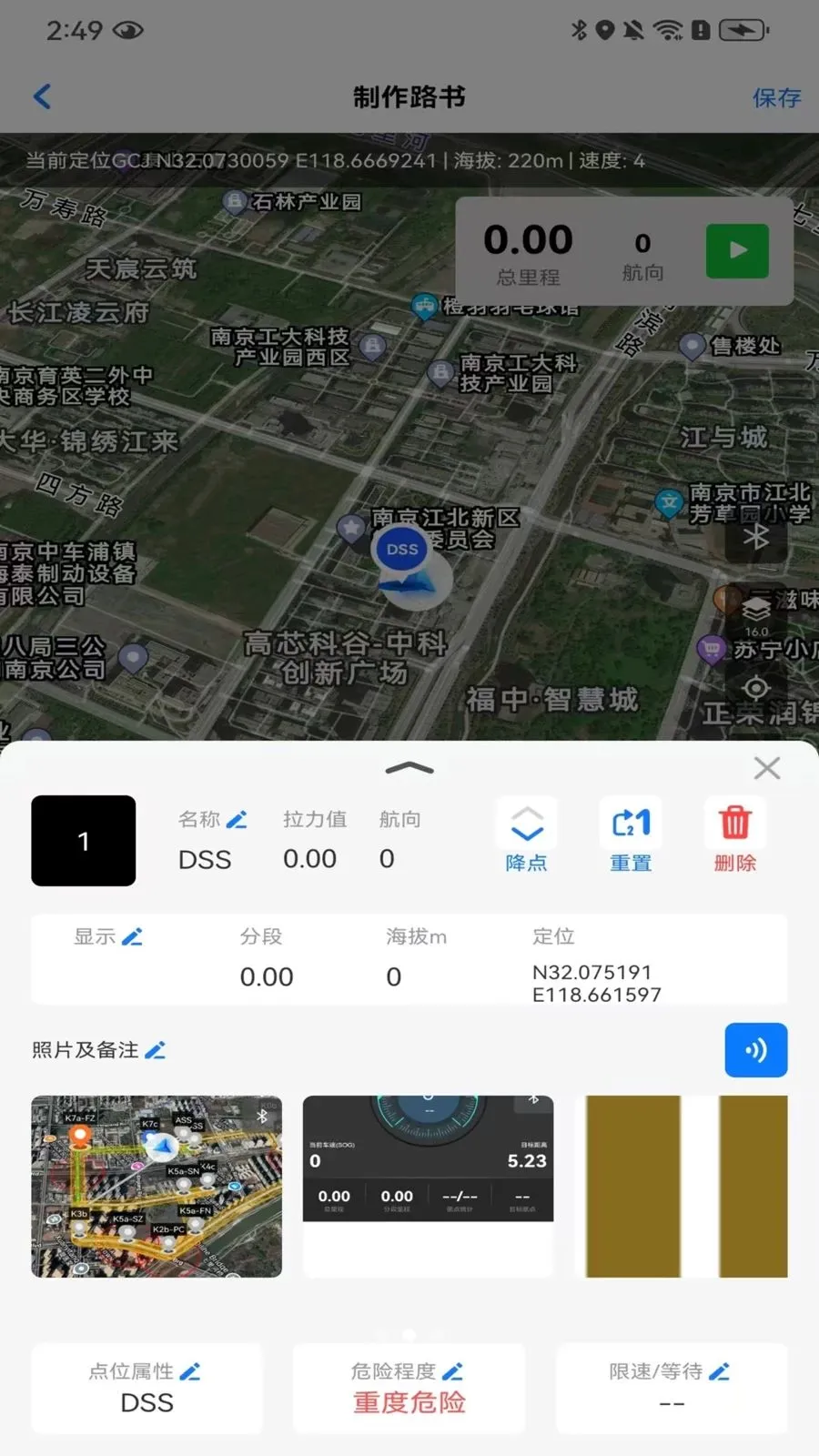Open the first map screenshot thumbnail
819x1456 pixels.
(x=157, y=1185)
